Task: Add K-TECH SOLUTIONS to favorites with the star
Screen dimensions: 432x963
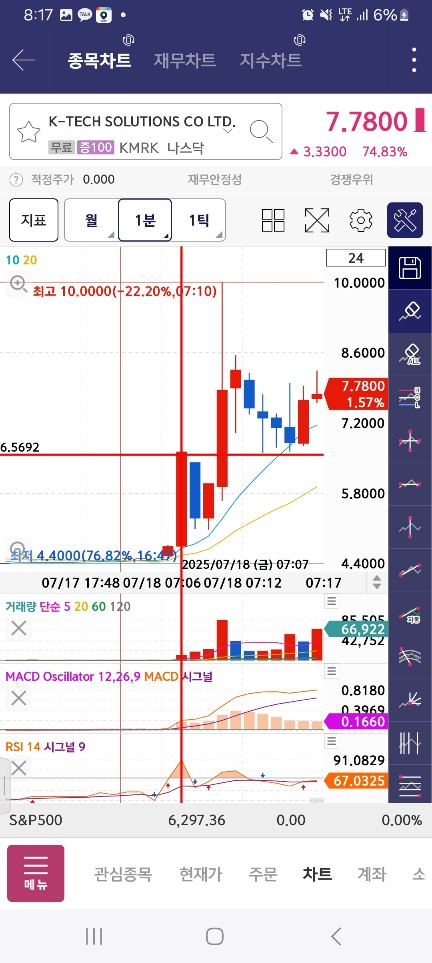Action: [x=28, y=131]
